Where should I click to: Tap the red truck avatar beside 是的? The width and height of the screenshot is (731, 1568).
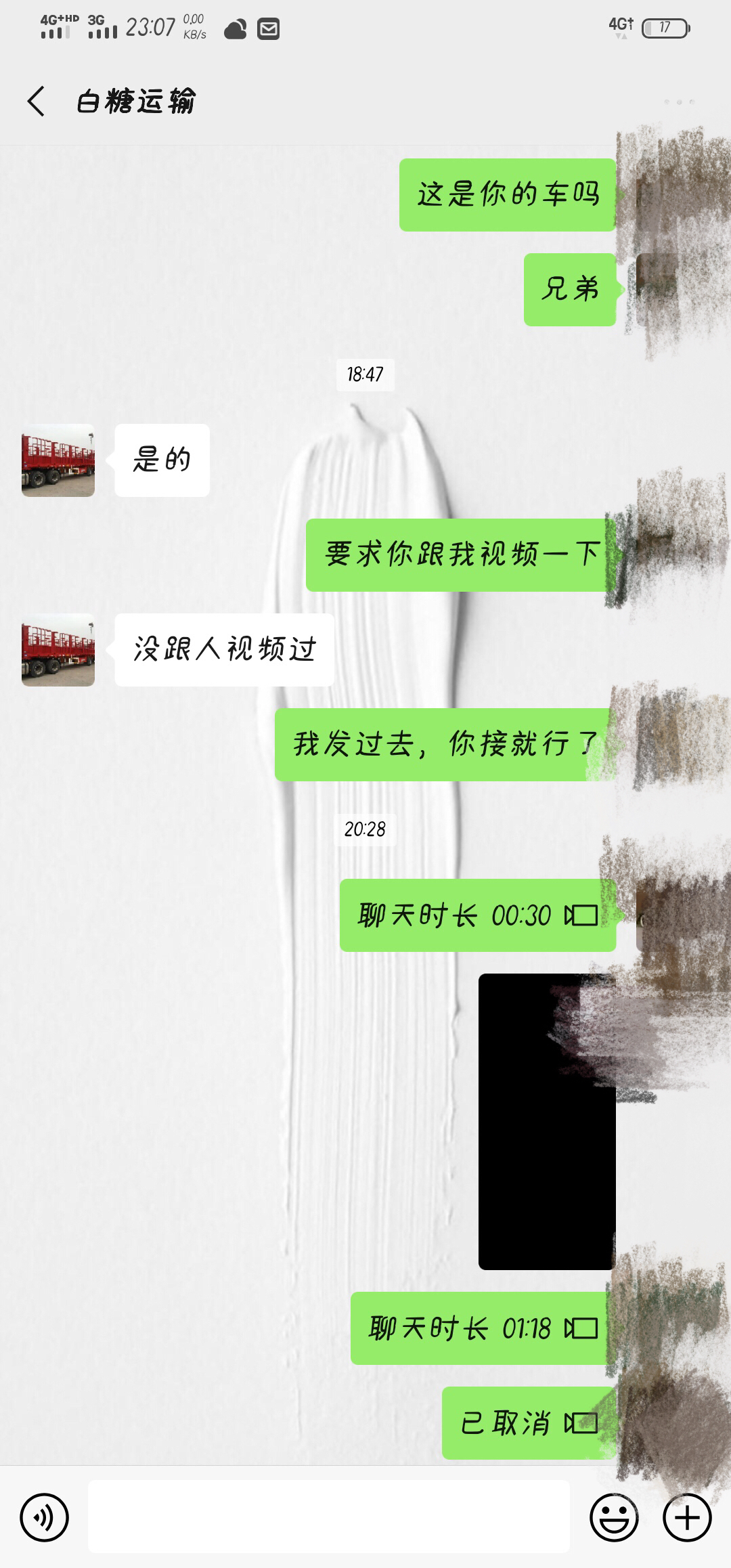click(58, 460)
